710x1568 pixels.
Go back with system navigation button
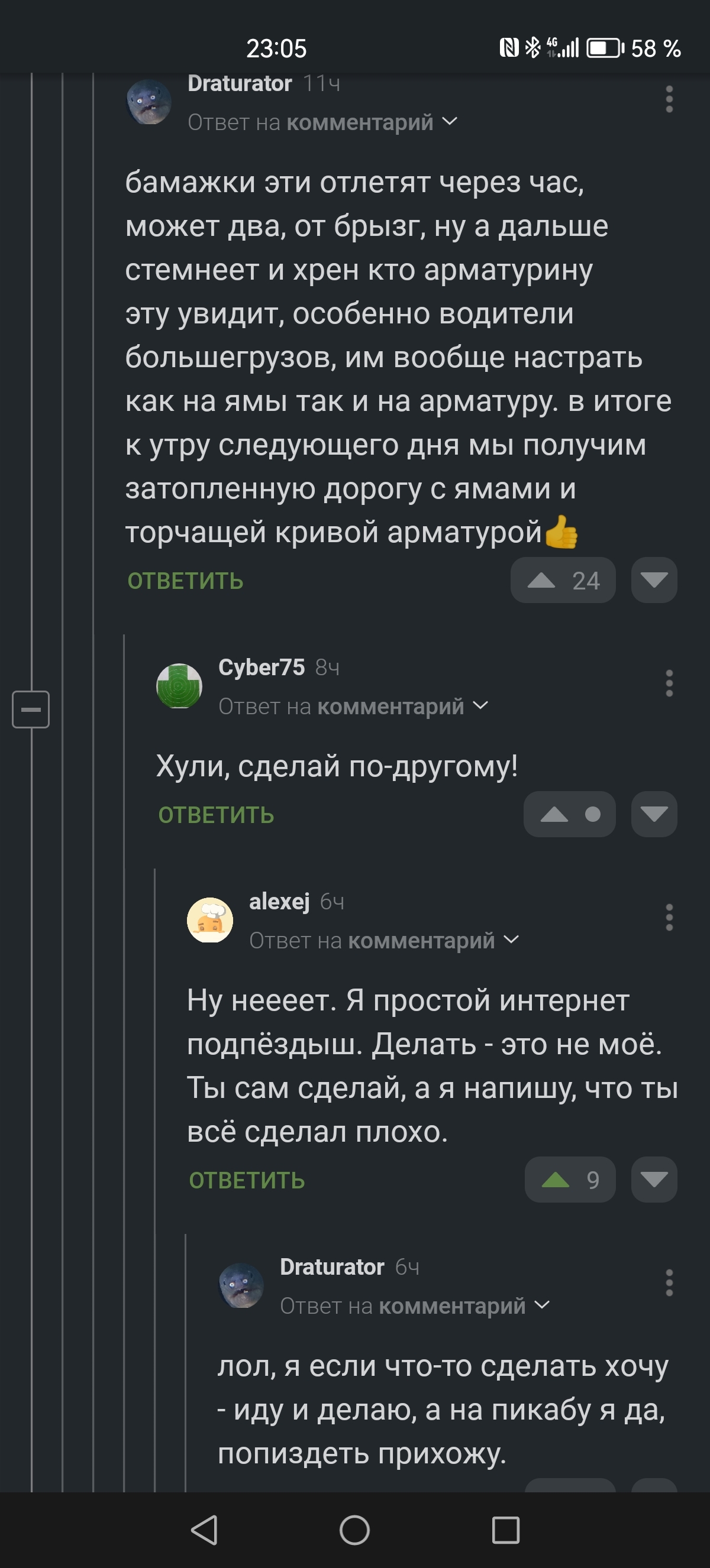(204, 1530)
